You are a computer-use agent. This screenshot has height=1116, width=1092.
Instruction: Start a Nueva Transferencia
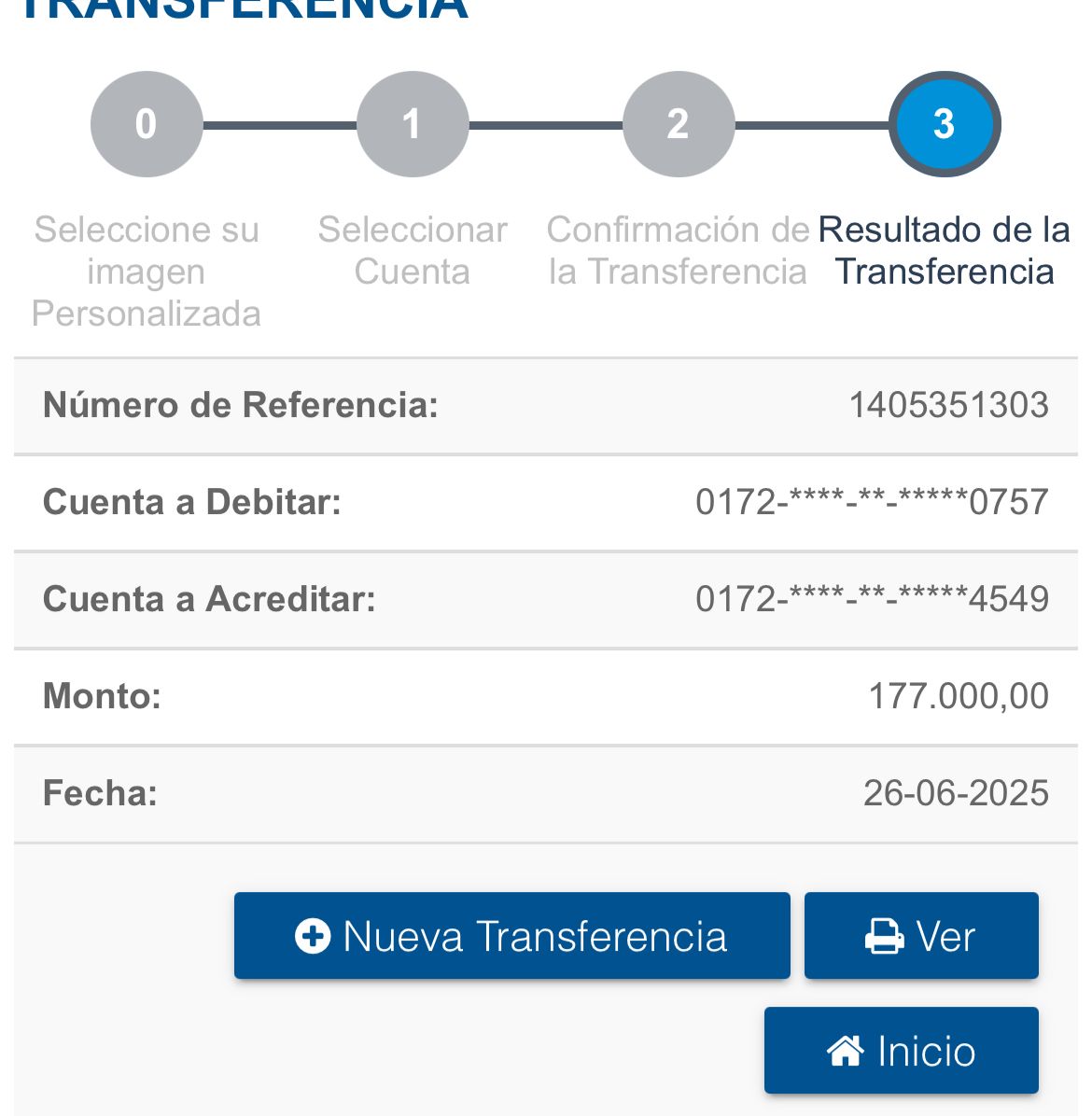point(511,936)
